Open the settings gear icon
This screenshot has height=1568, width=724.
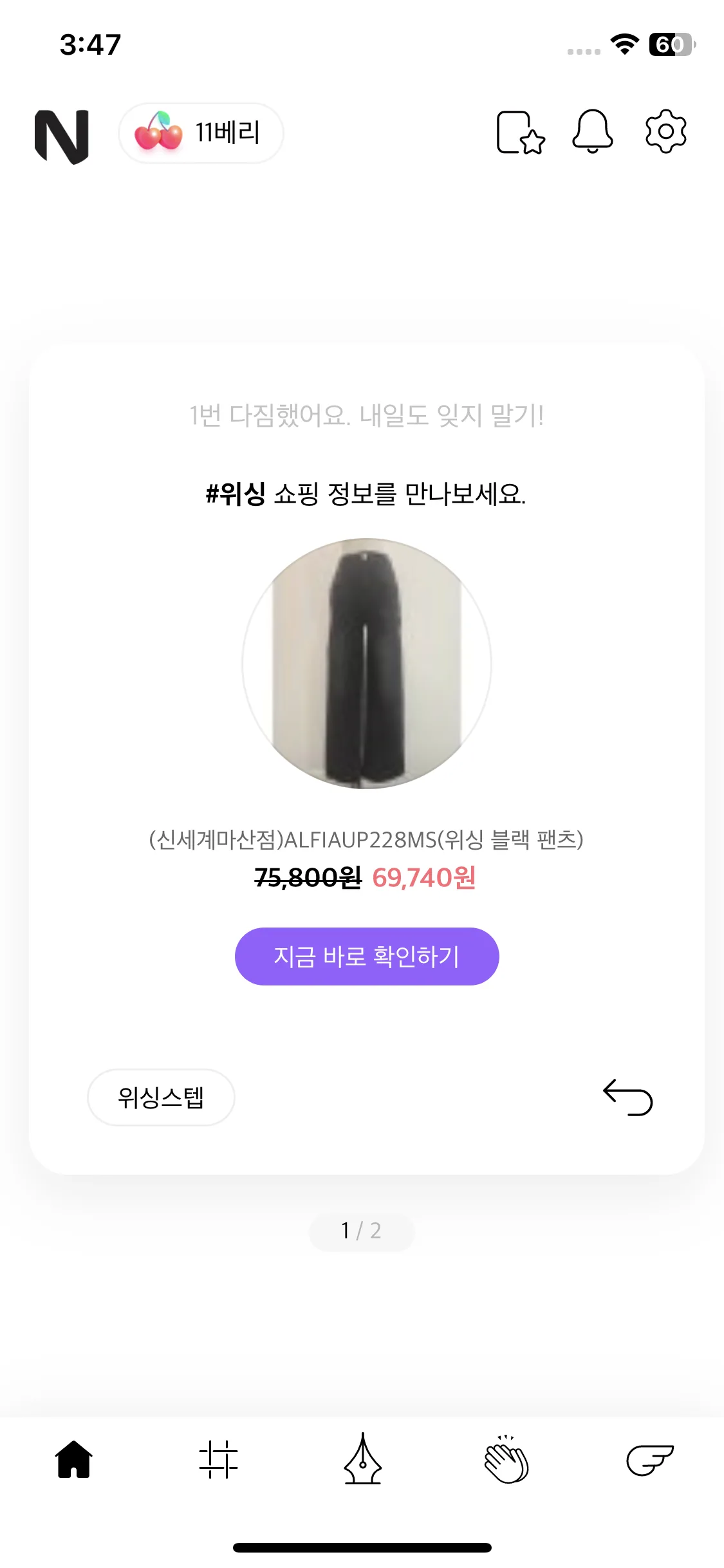[x=667, y=131]
